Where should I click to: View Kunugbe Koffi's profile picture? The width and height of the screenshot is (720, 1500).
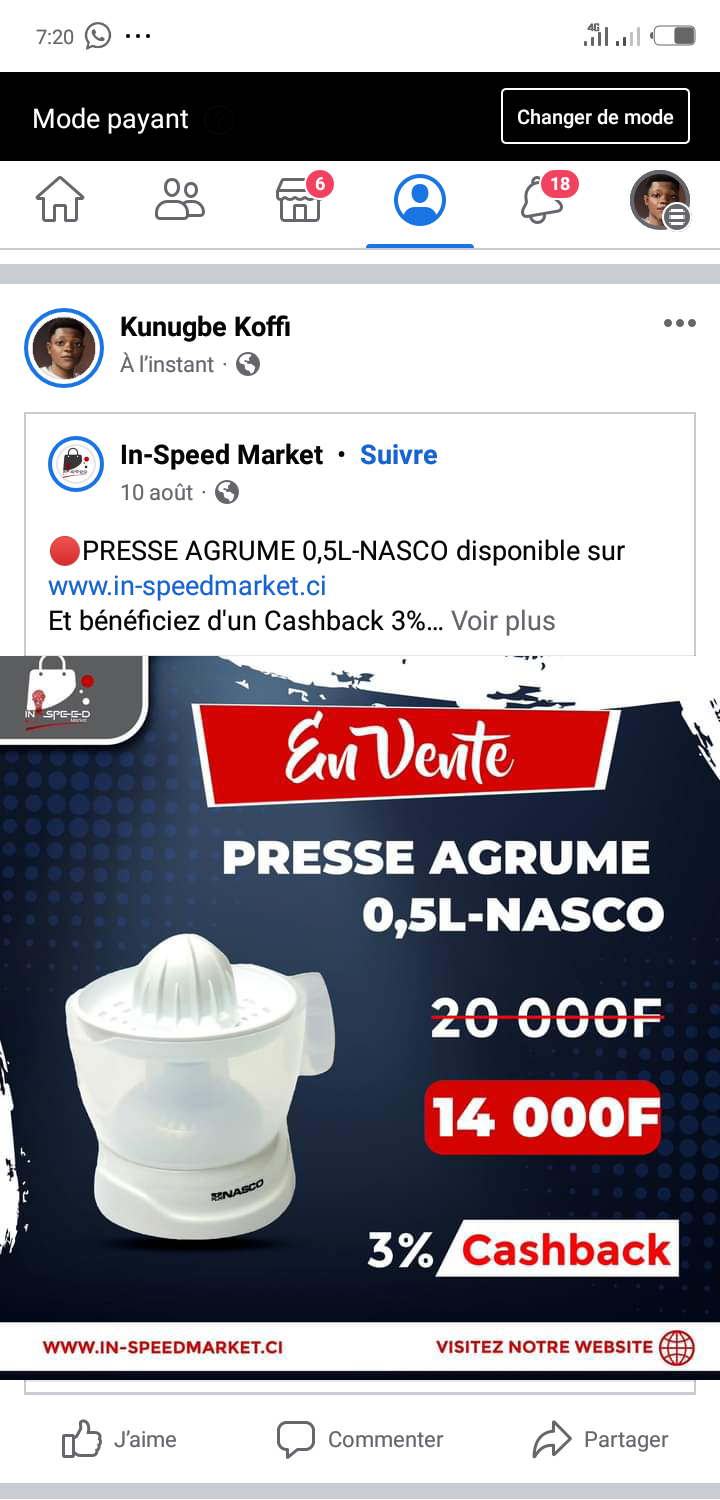point(64,348)
